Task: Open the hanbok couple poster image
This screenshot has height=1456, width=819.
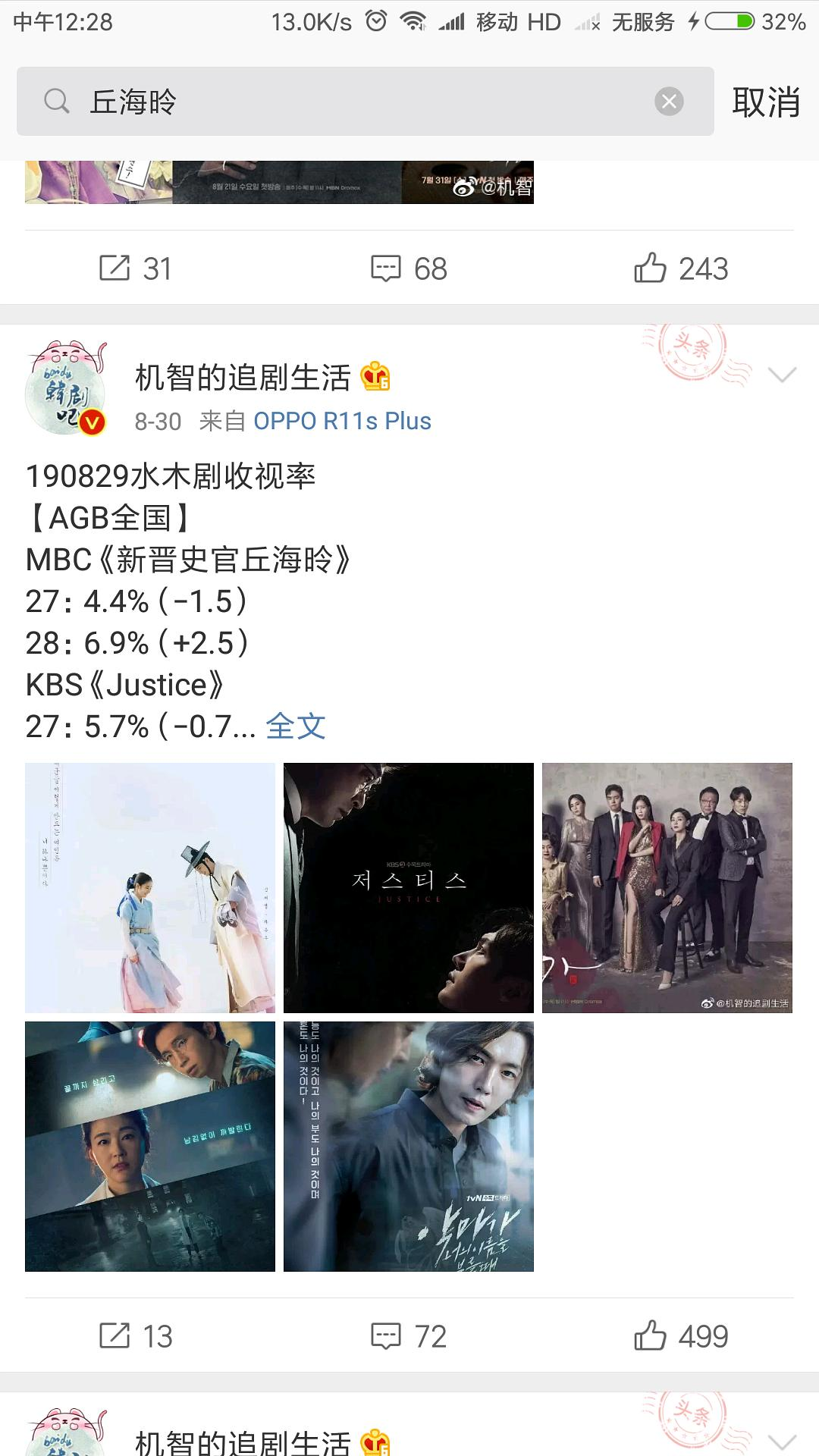Action: (150, 888)
